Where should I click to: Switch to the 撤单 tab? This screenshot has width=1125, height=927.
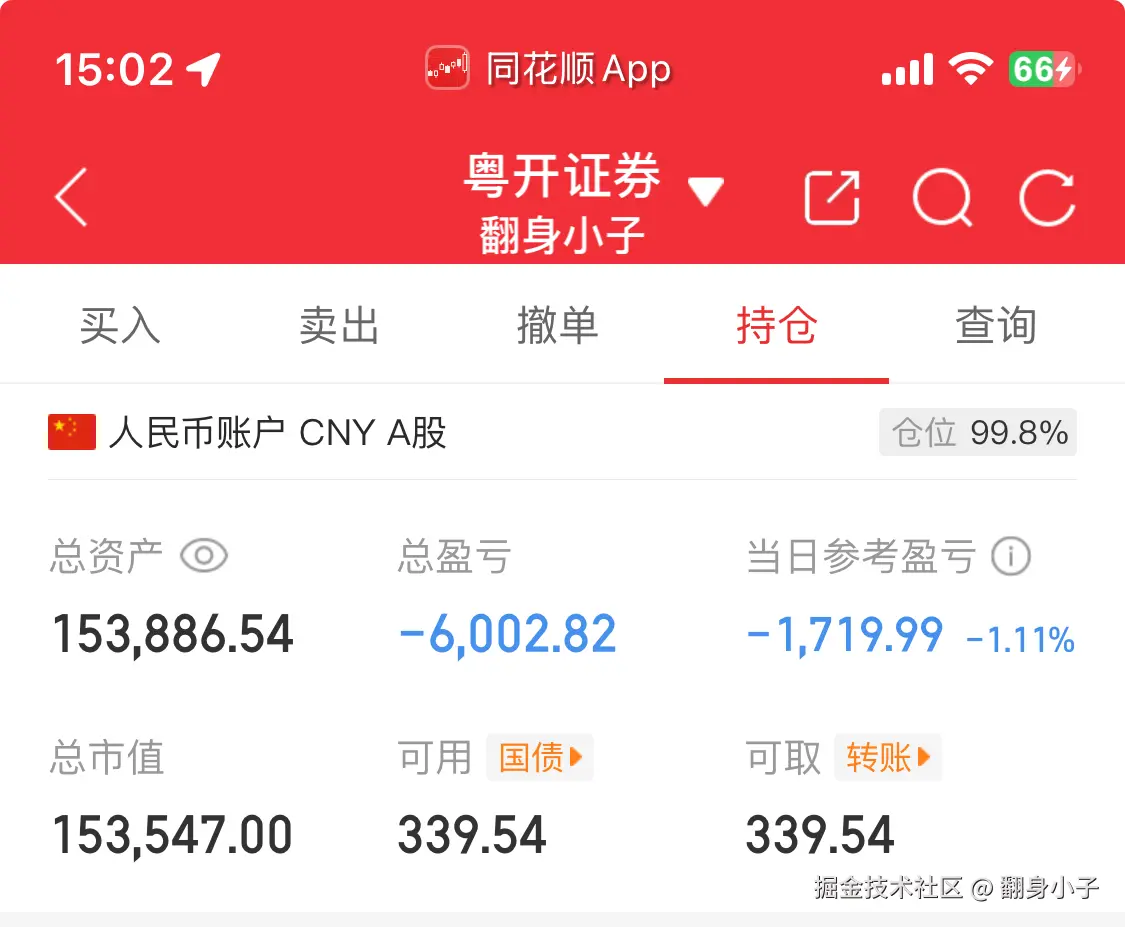point(557,326)
